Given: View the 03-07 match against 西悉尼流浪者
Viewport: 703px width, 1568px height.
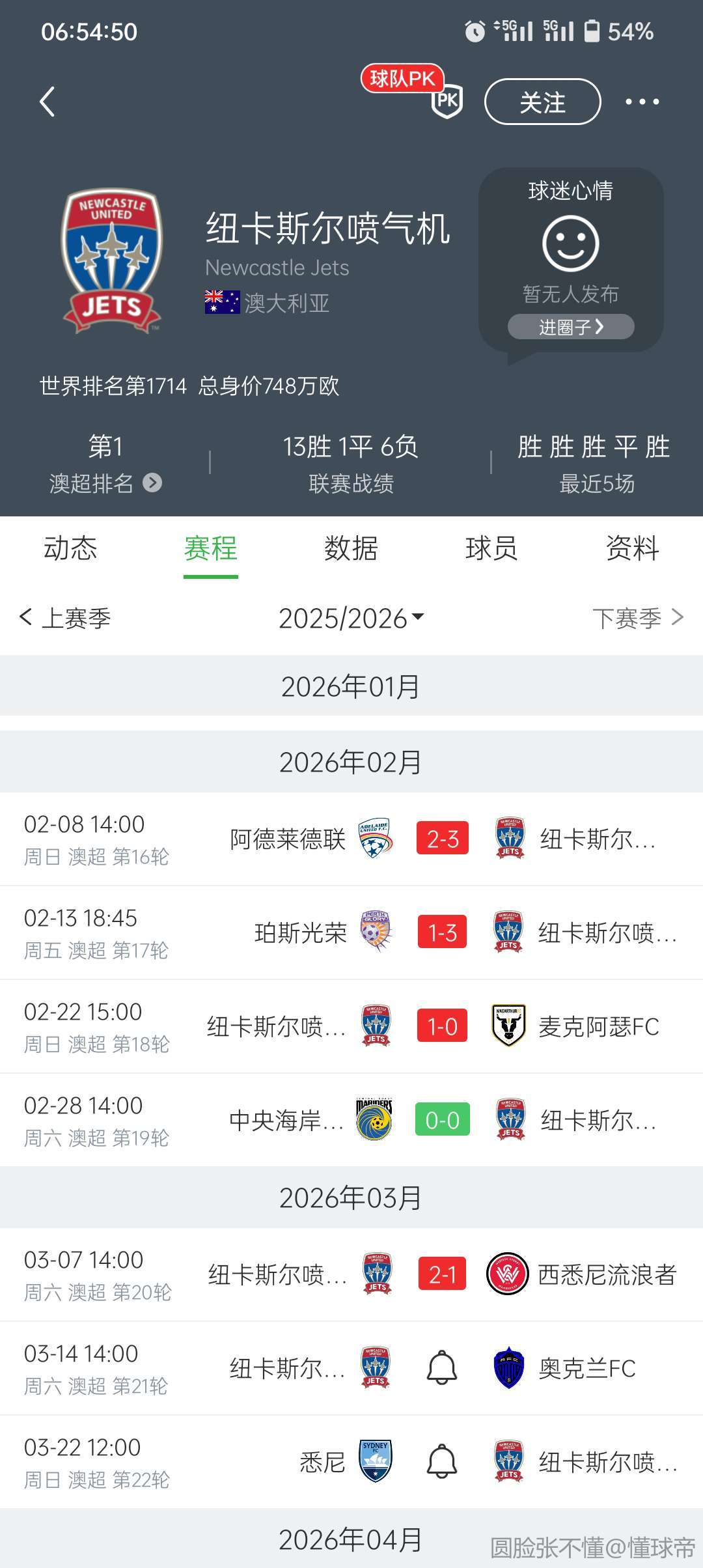Looking at the screenshot, I should 443,1274.
